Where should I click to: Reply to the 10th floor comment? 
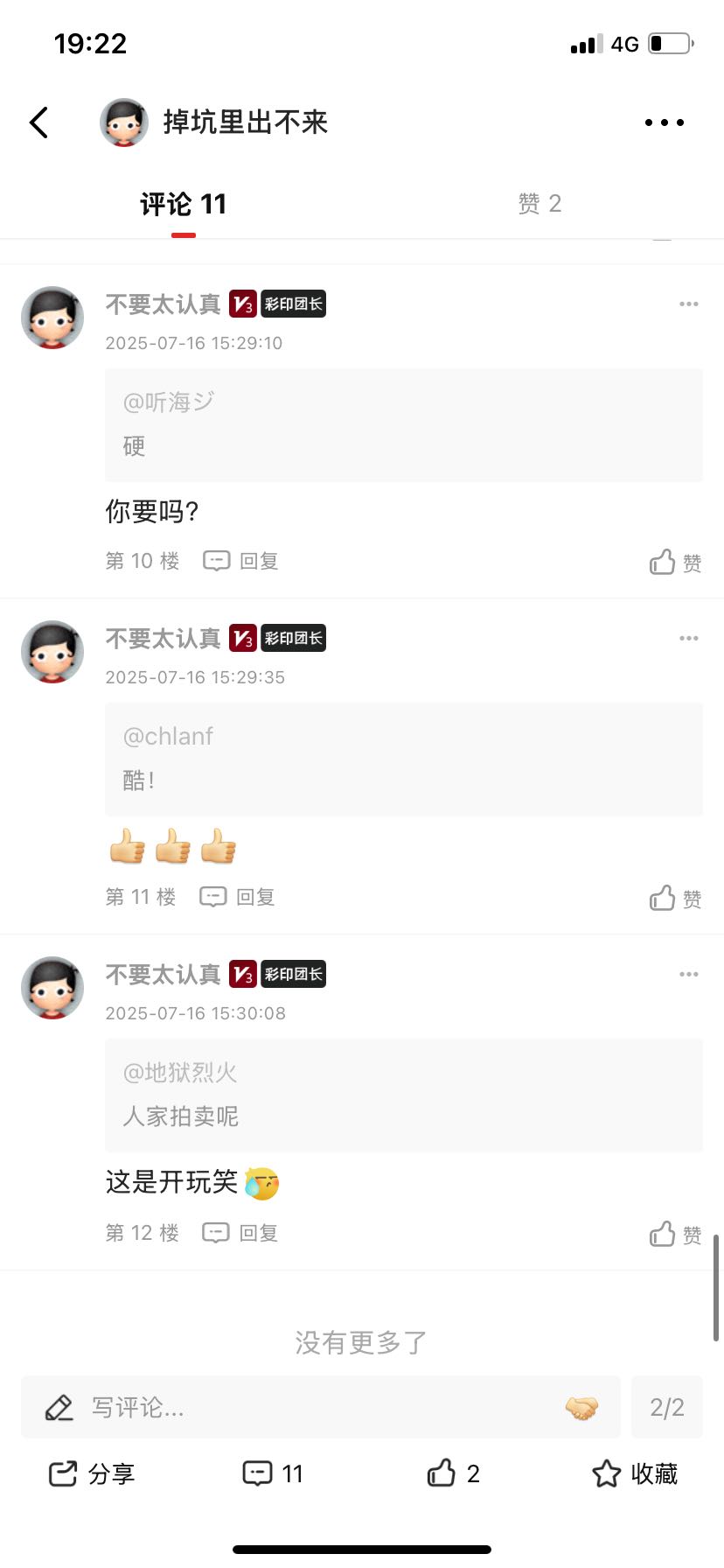(x=241, y=561)
